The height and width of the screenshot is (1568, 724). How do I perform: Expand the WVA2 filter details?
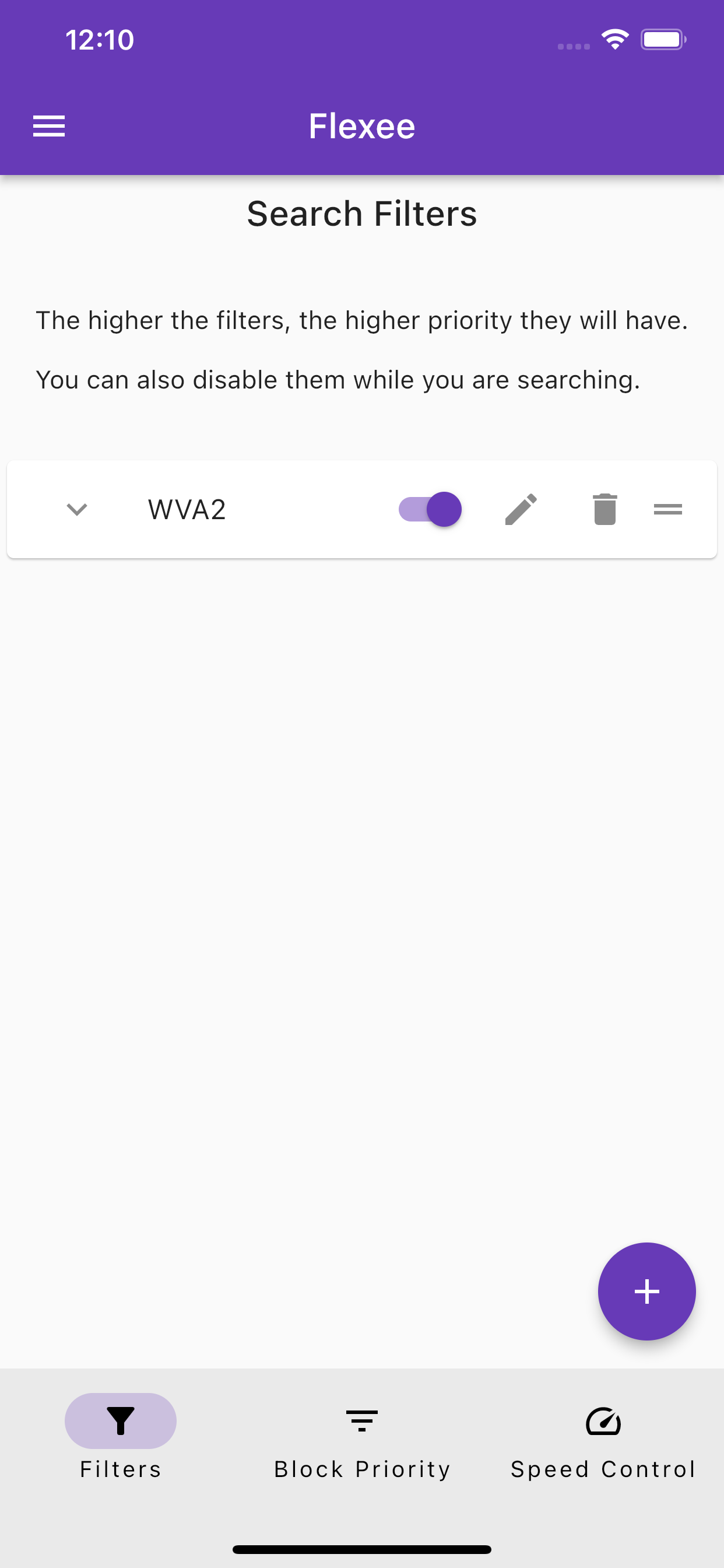[77, 509]
